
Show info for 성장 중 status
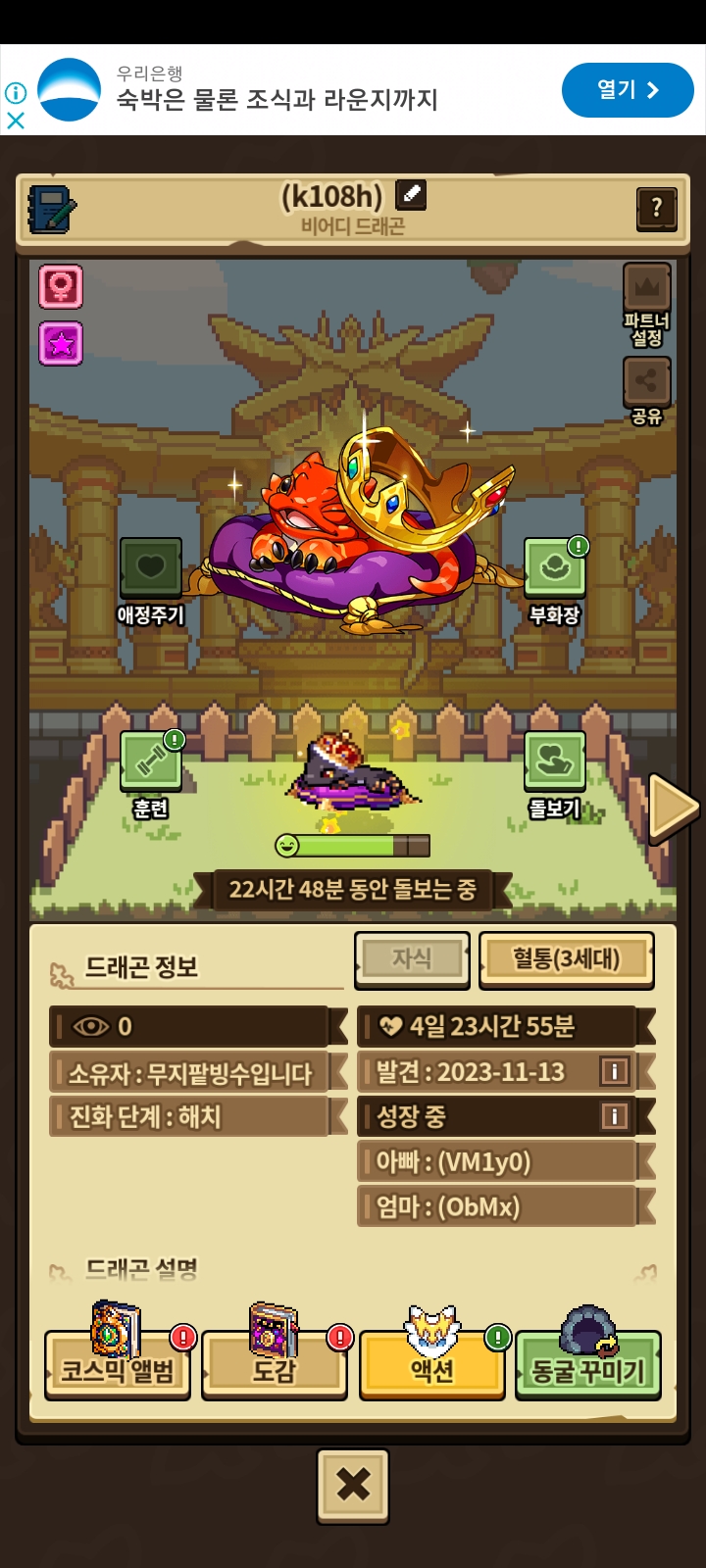pos(614,1116)
